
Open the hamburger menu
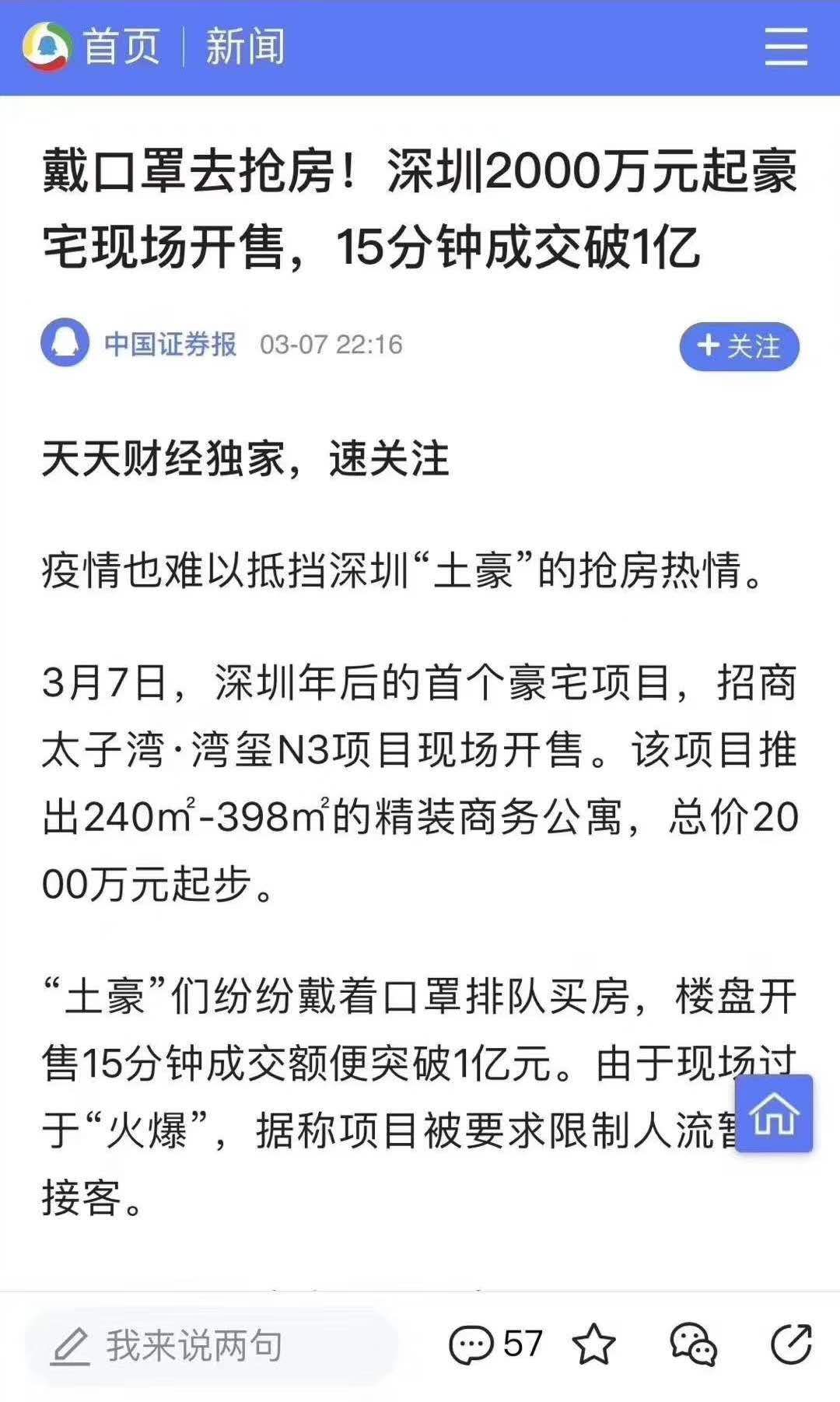coord(786,47)
